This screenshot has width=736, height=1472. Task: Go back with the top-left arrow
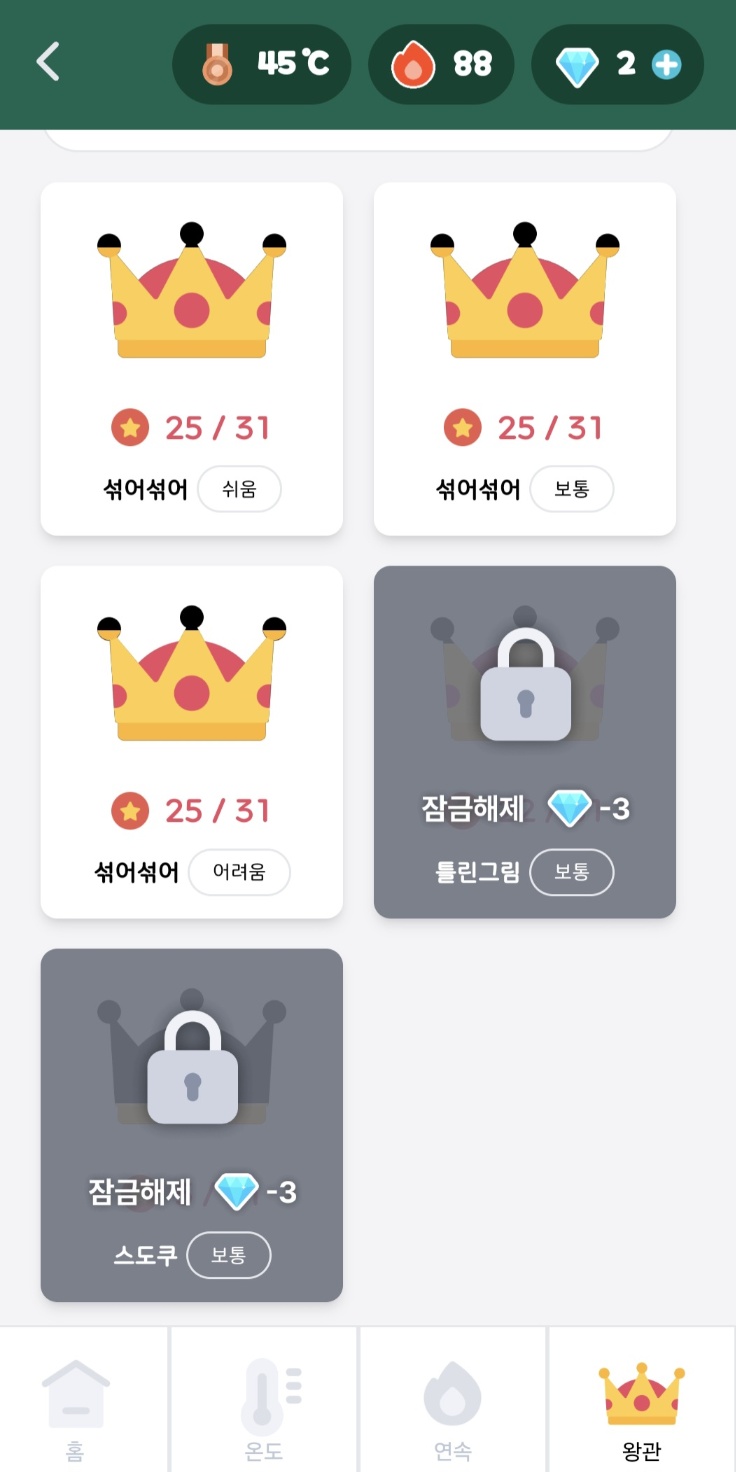(x=48, y=63)
